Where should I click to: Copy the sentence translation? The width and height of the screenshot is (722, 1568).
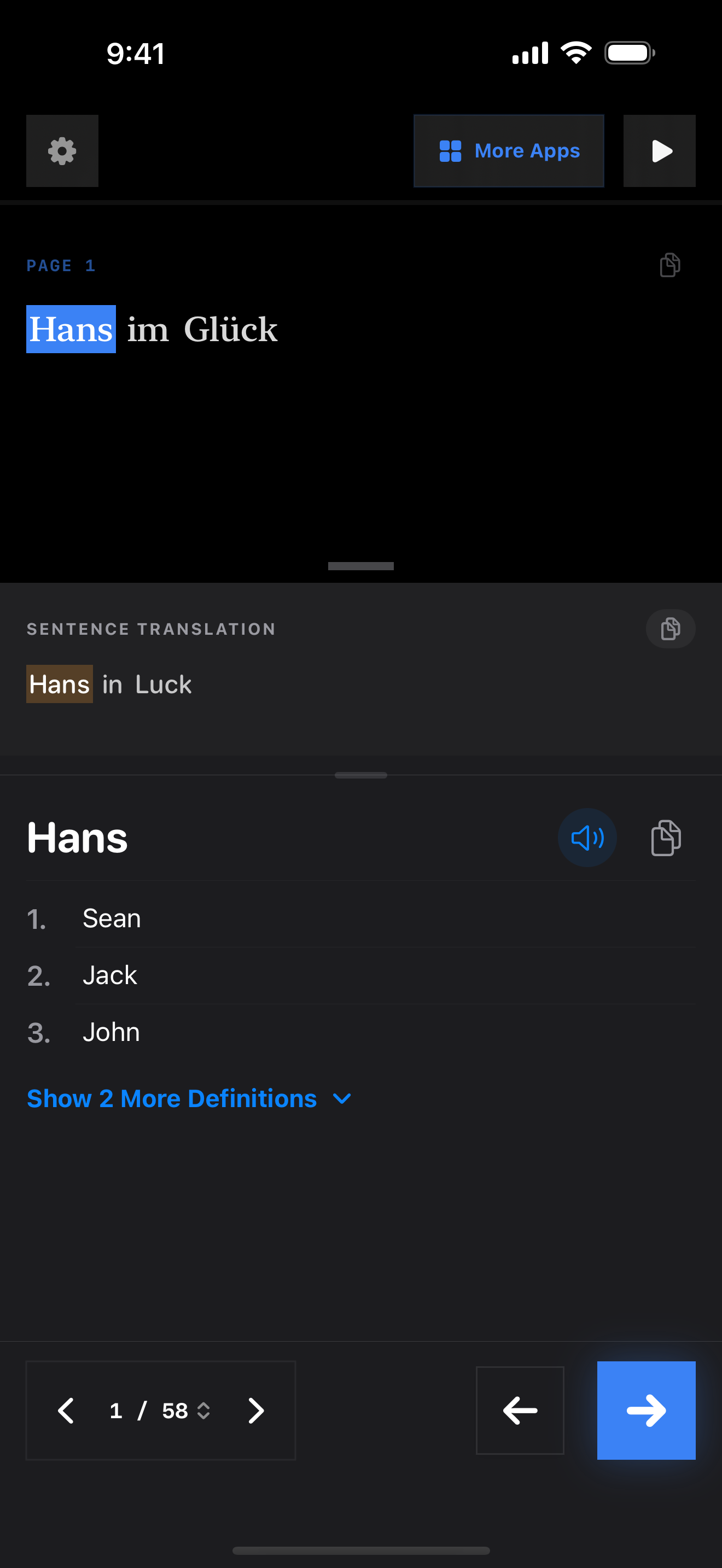[669, 629]
